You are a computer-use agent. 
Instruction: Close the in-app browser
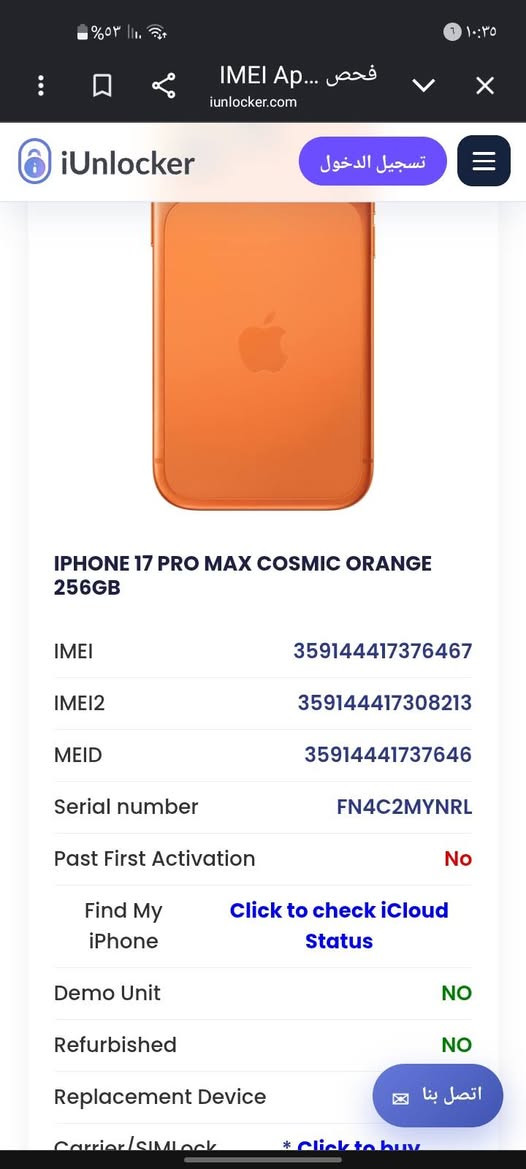pyautogui.click(x=485, y=86)
